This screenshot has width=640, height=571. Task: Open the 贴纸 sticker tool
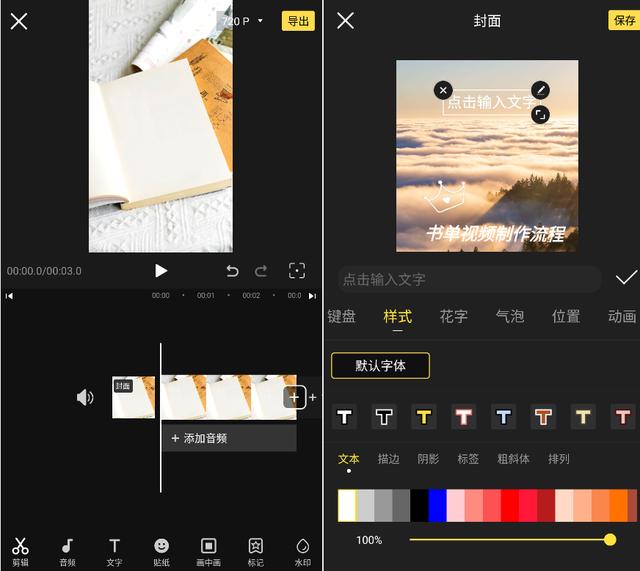(x=161, y=552)
